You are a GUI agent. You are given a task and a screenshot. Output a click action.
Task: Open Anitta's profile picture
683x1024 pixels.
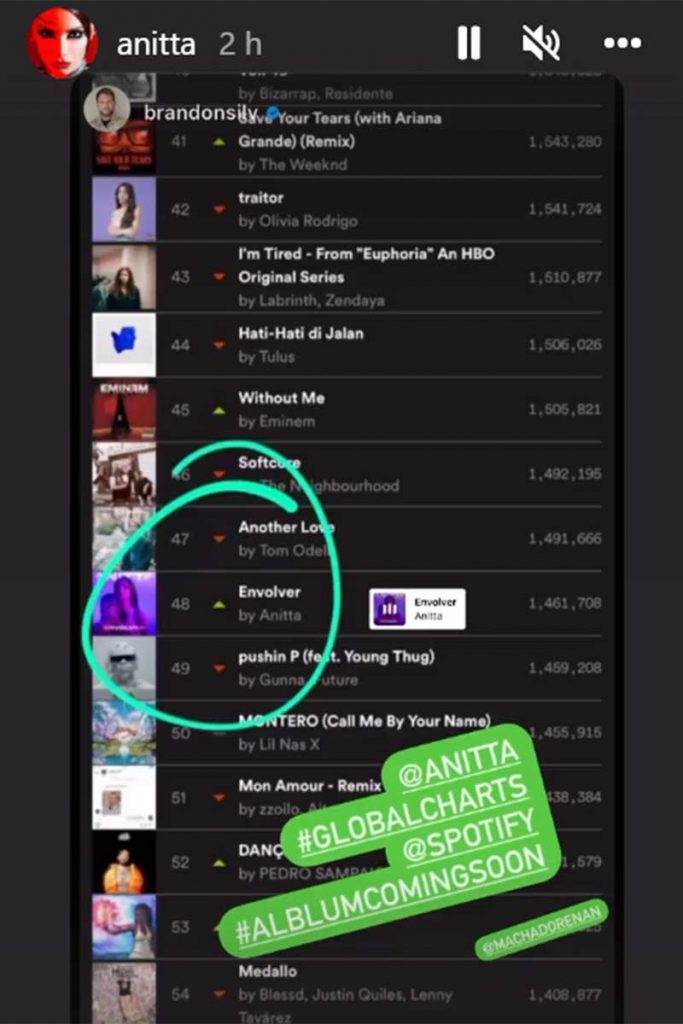[63, 43]
